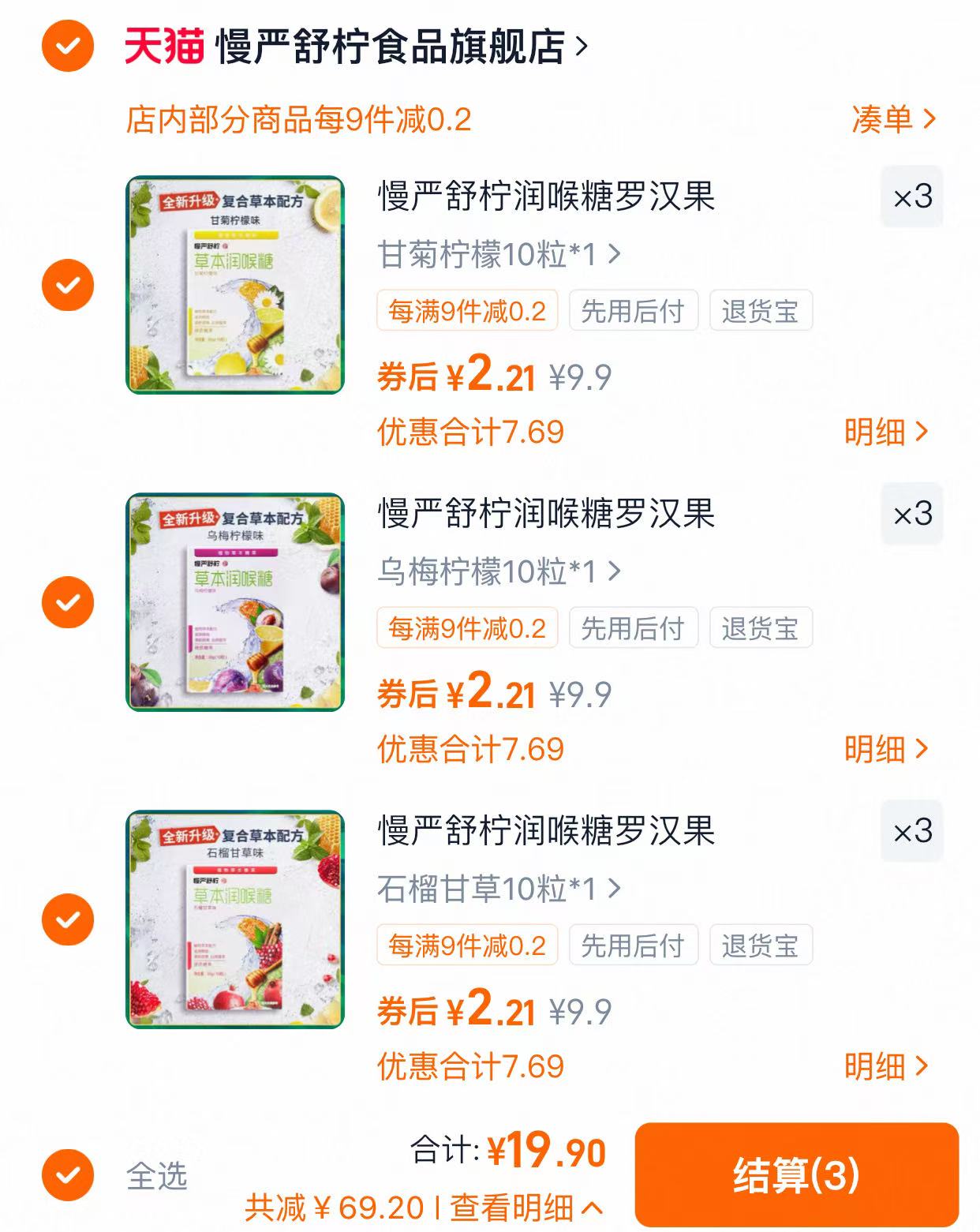Screen dimensions: 980x1232
Task: Toggle the 全选 select-all checkbox
Action: 69,1176
